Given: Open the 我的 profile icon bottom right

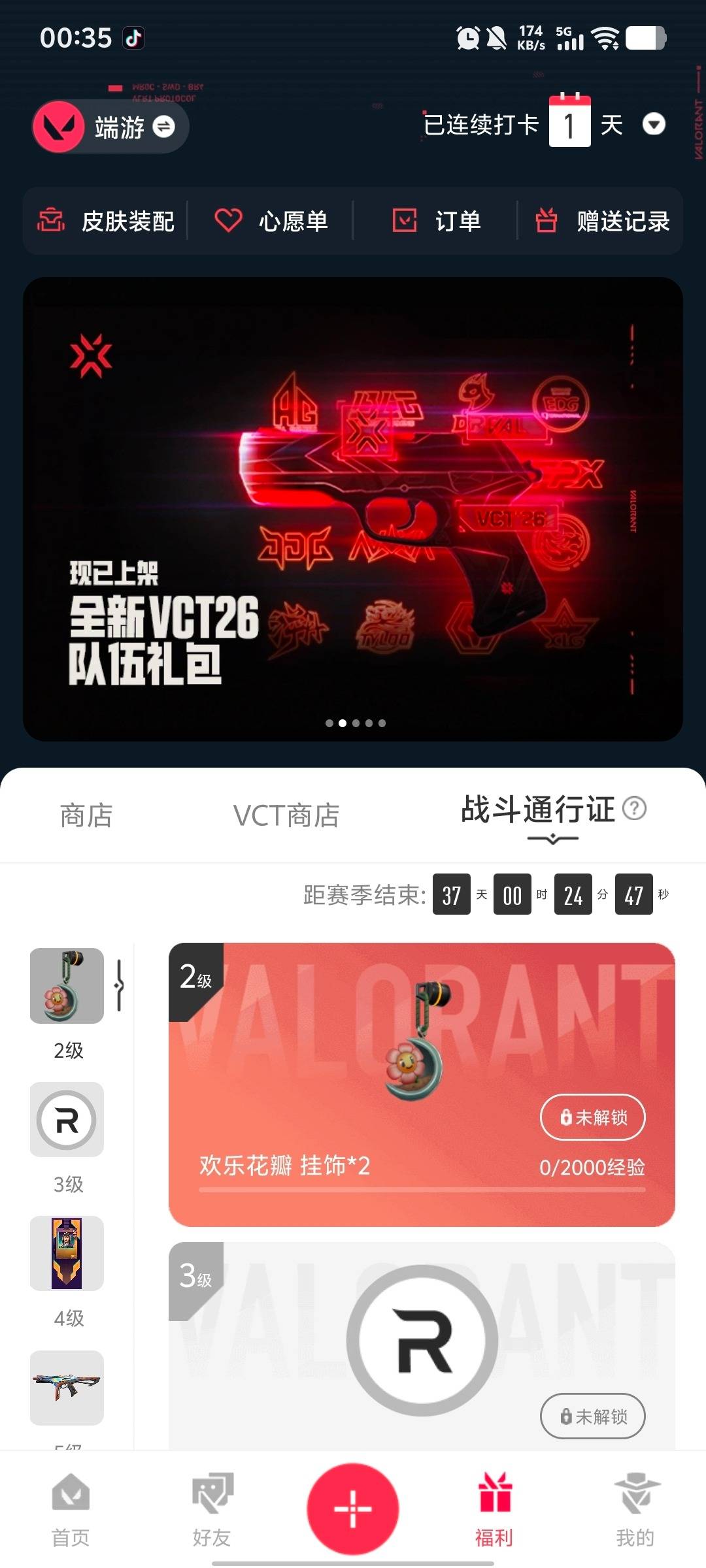Looking at the screenshot, I should (x=638, y=1496).
